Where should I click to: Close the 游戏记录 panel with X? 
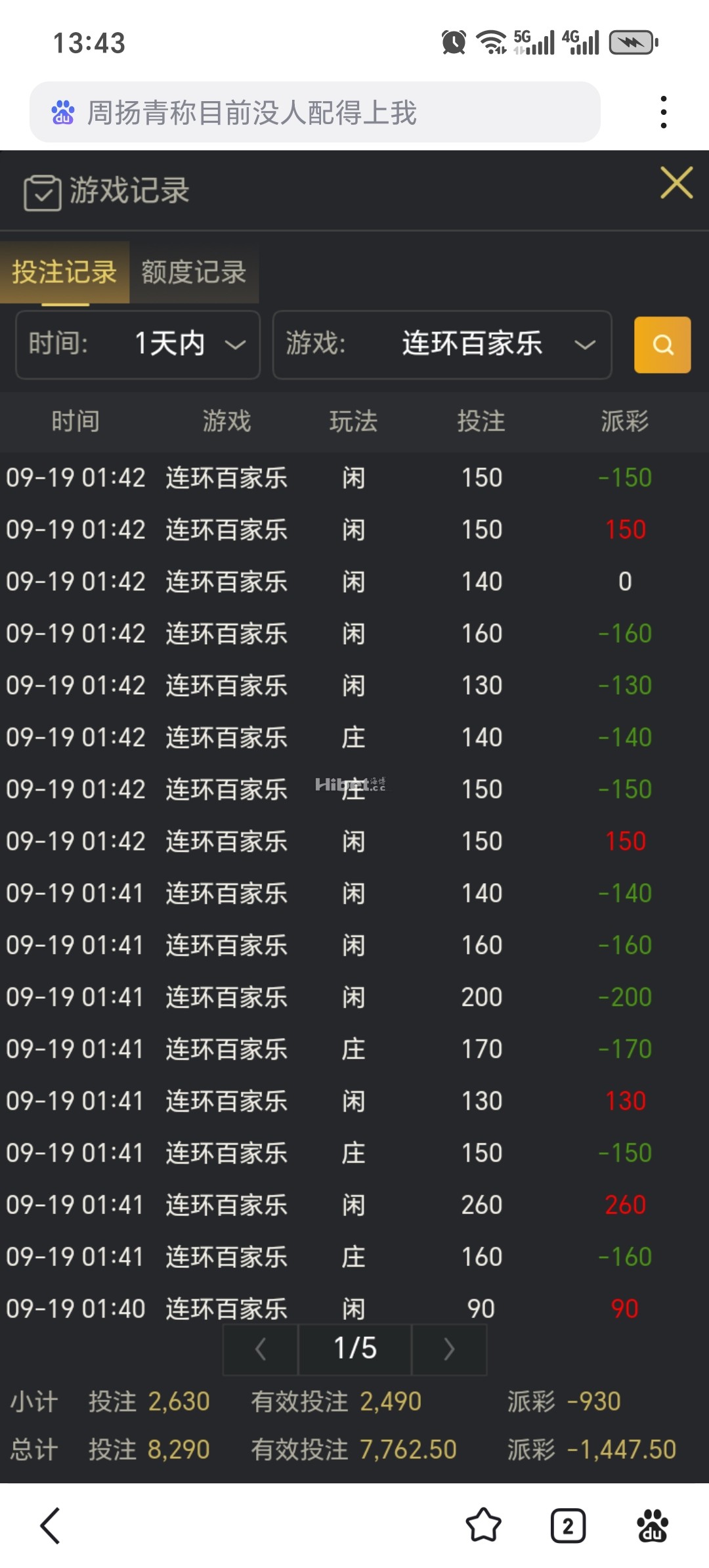coord(676,183)
